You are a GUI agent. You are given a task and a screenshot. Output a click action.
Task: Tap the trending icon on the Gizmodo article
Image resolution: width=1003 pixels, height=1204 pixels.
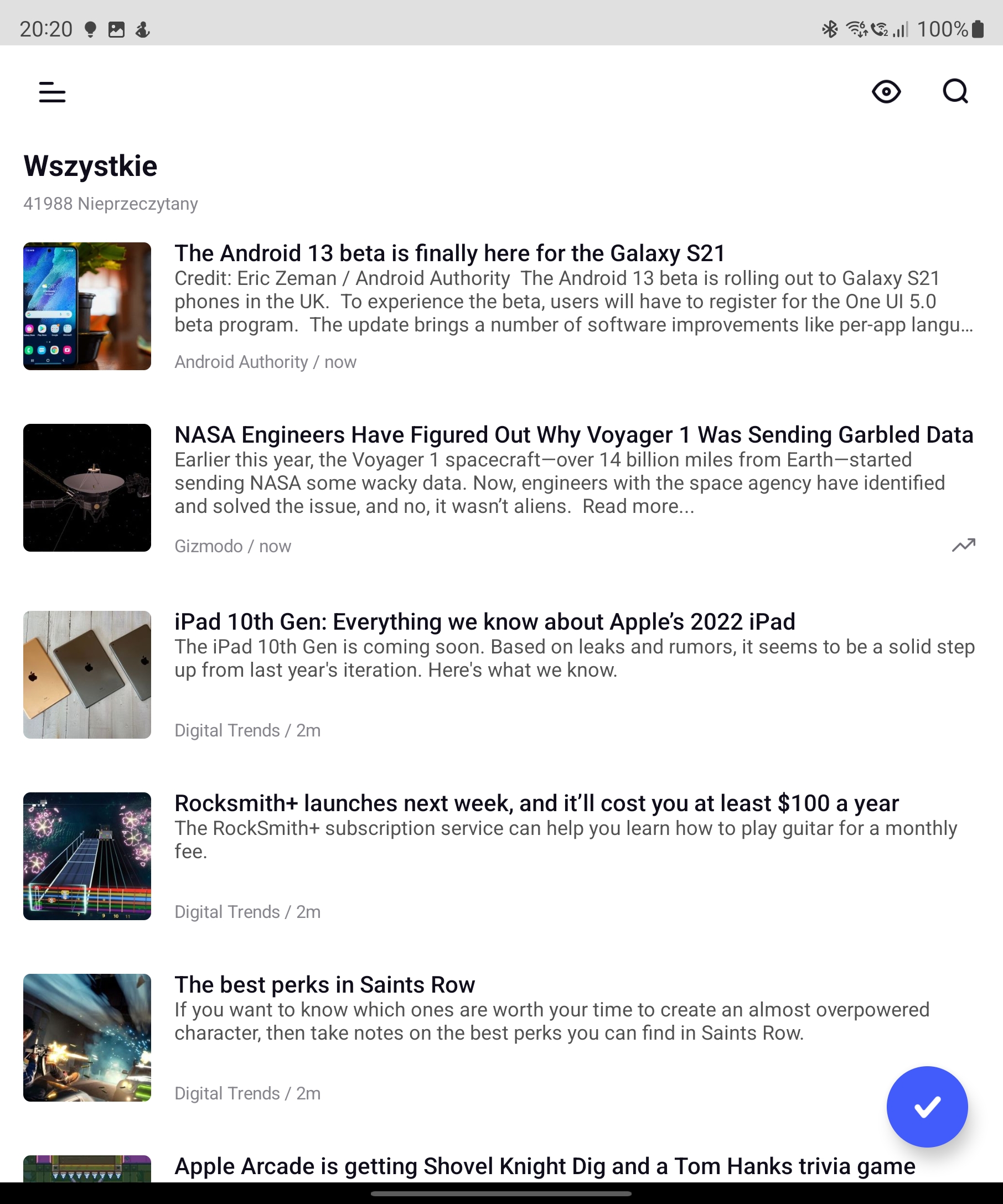click(x=964, y=545)
